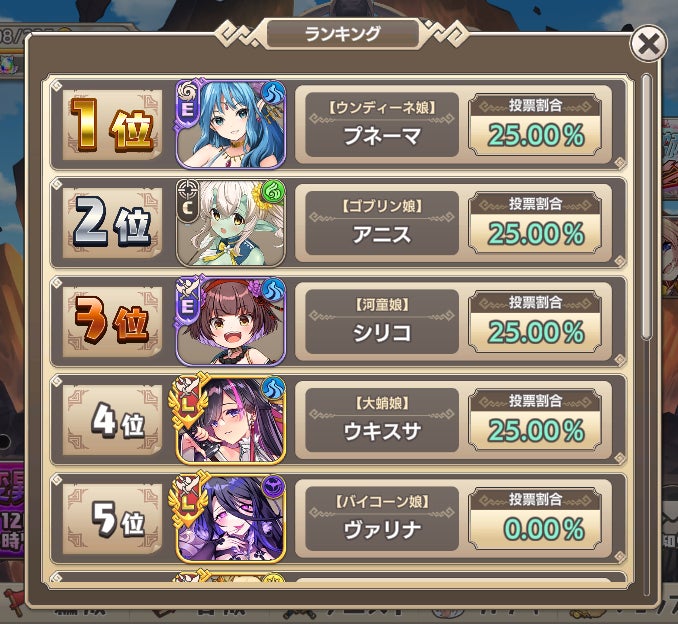Close the ranking dialog
This screenshot has width=678, height=624.
click(x=649, y=44)
